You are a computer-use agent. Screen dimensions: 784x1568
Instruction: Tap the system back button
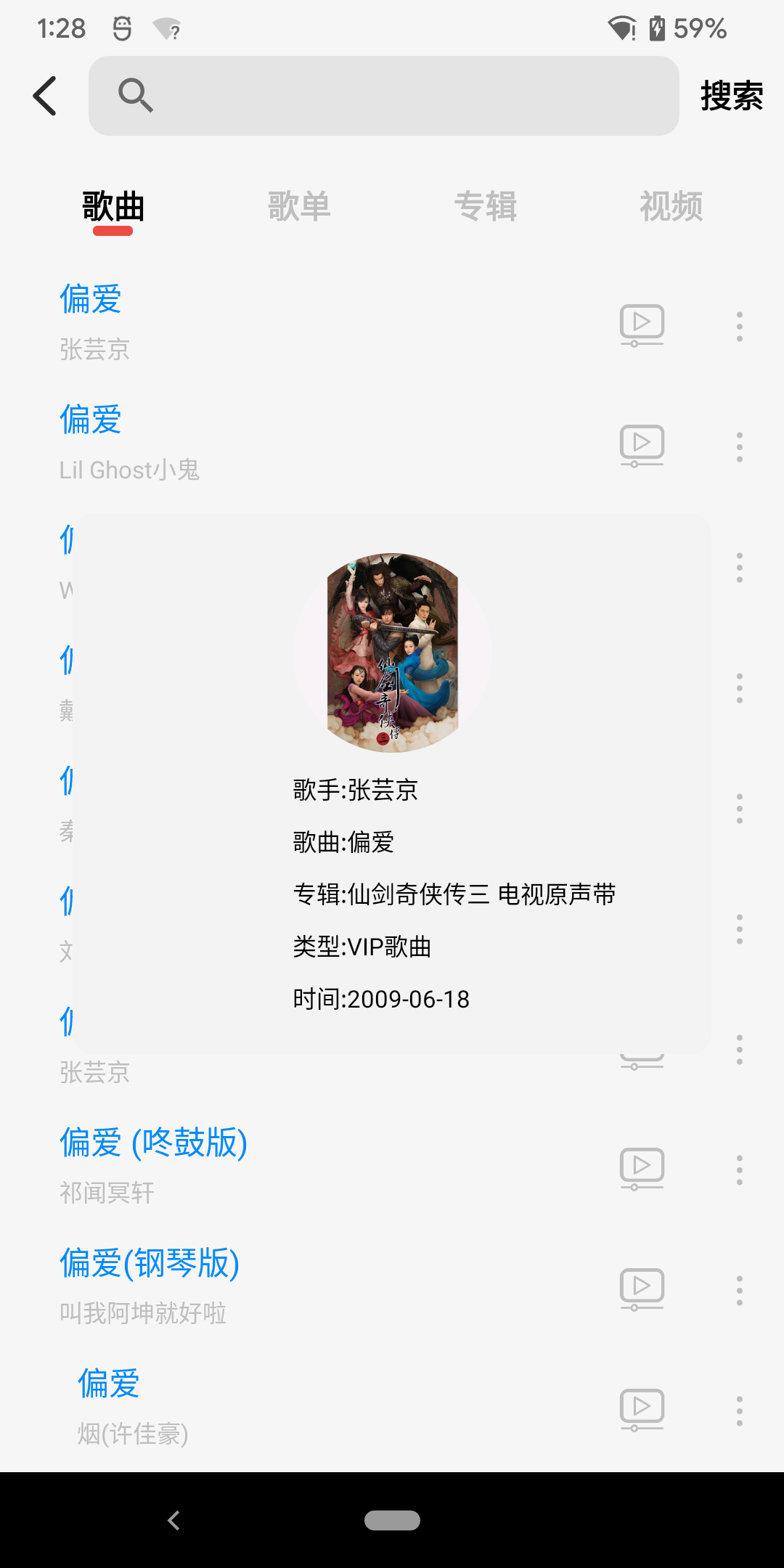point(173,1520)
